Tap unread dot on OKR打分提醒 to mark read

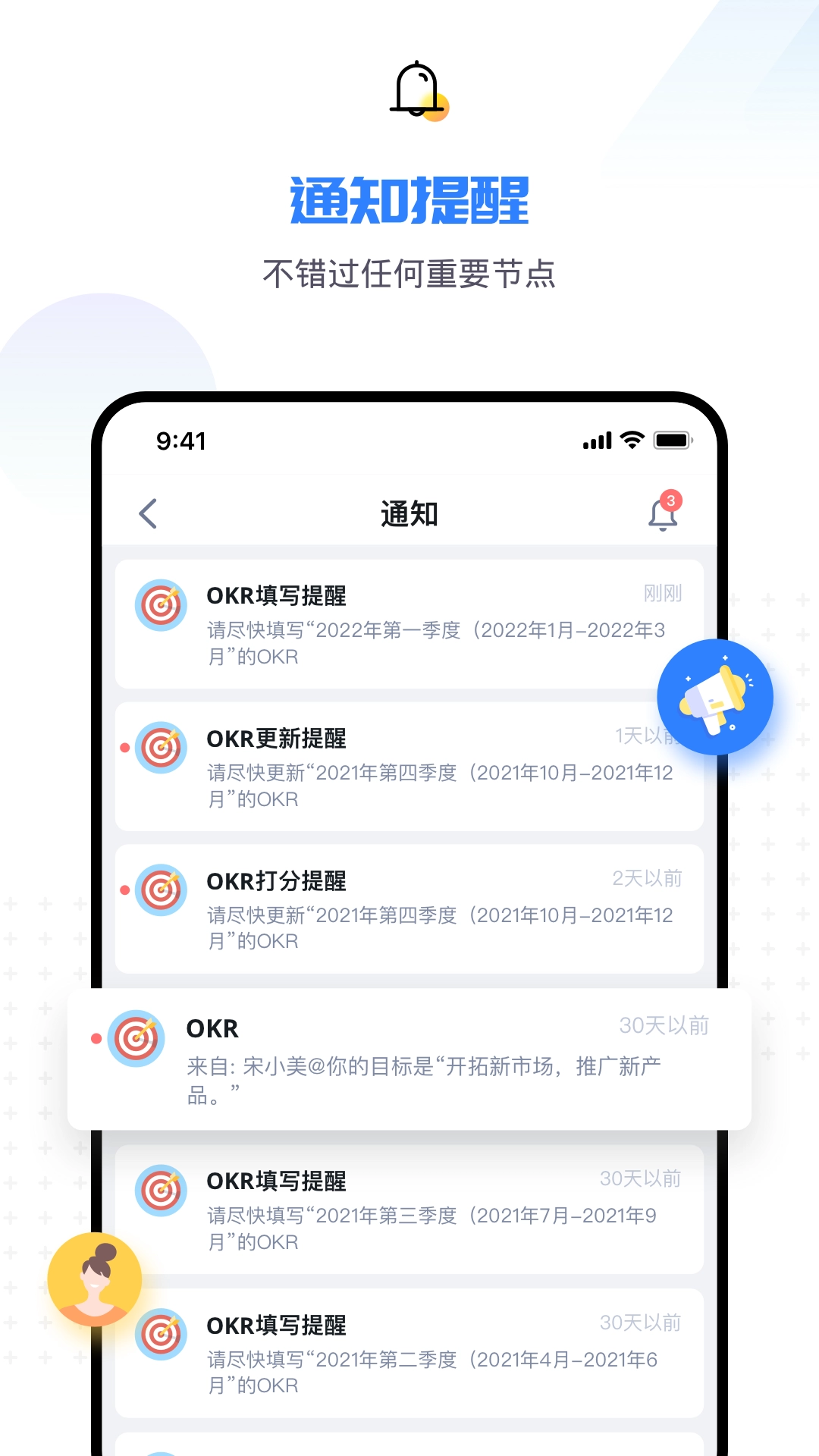pyautogui.click(x=125, y=890)
